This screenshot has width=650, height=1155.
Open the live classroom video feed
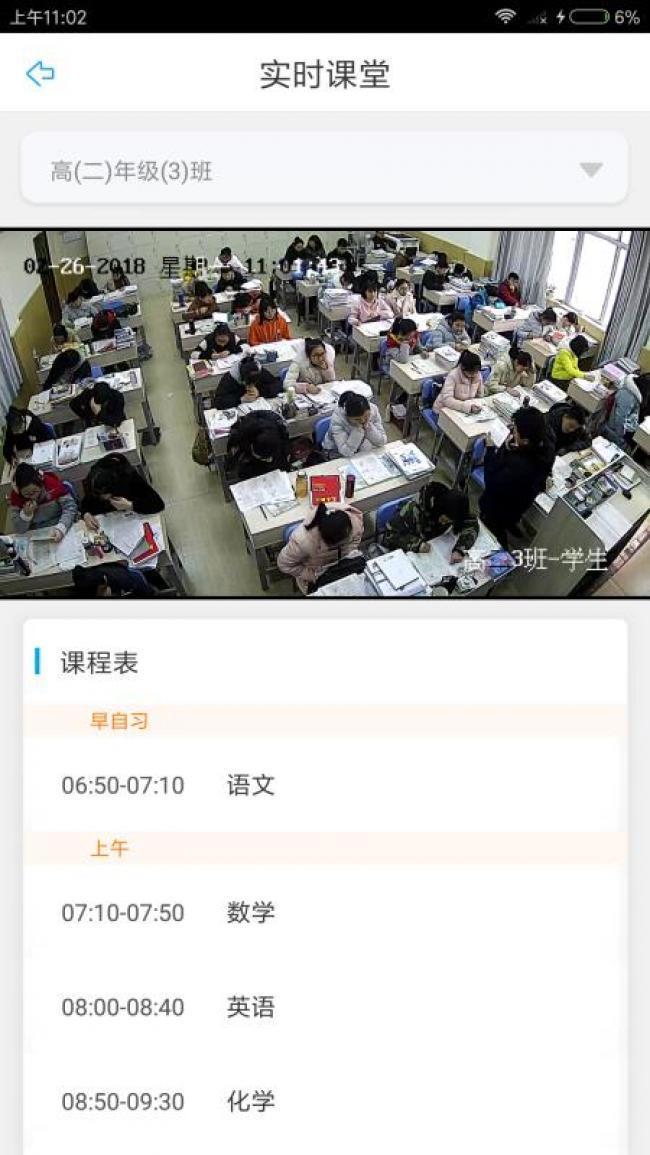[x=325, y=413]
